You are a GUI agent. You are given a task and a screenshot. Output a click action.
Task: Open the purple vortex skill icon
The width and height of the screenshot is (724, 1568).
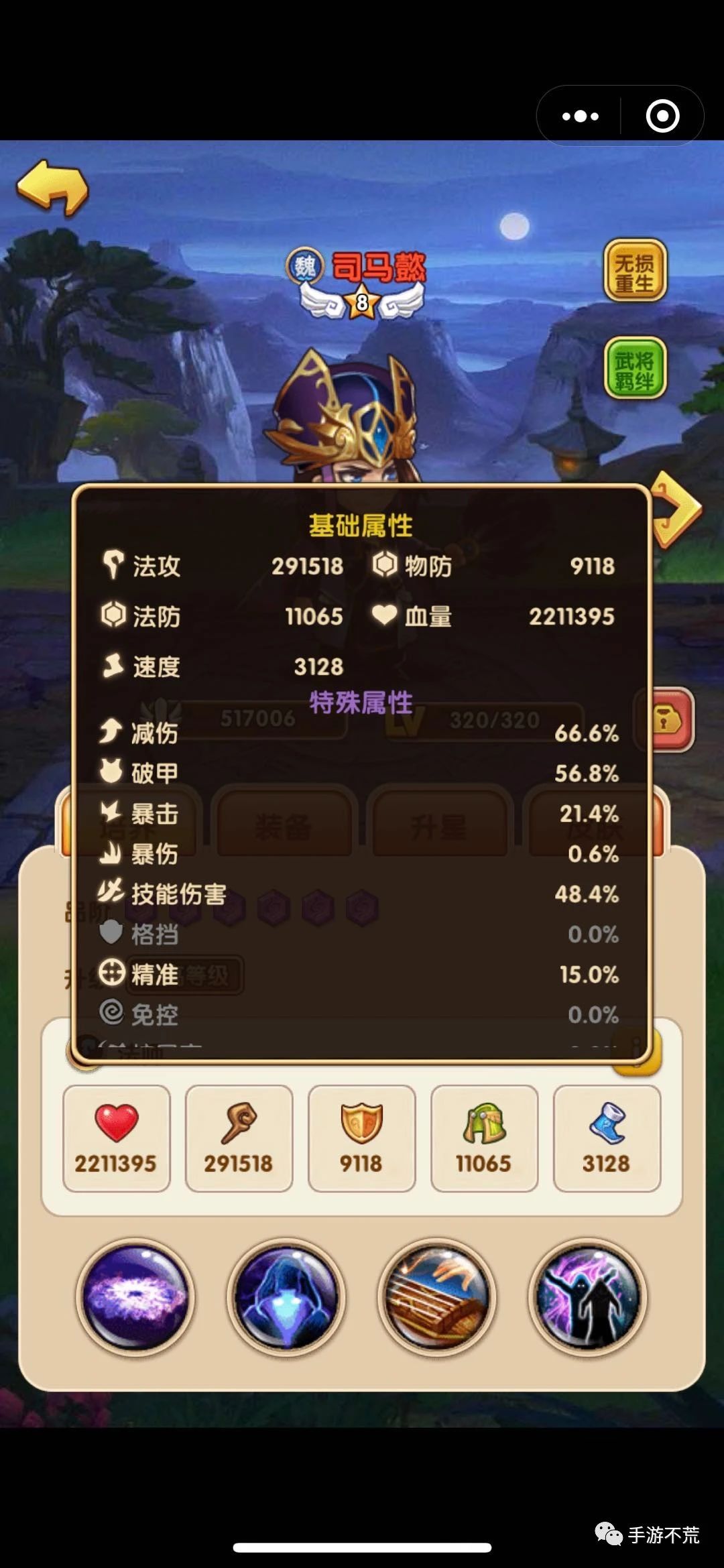pos(135,1296)
